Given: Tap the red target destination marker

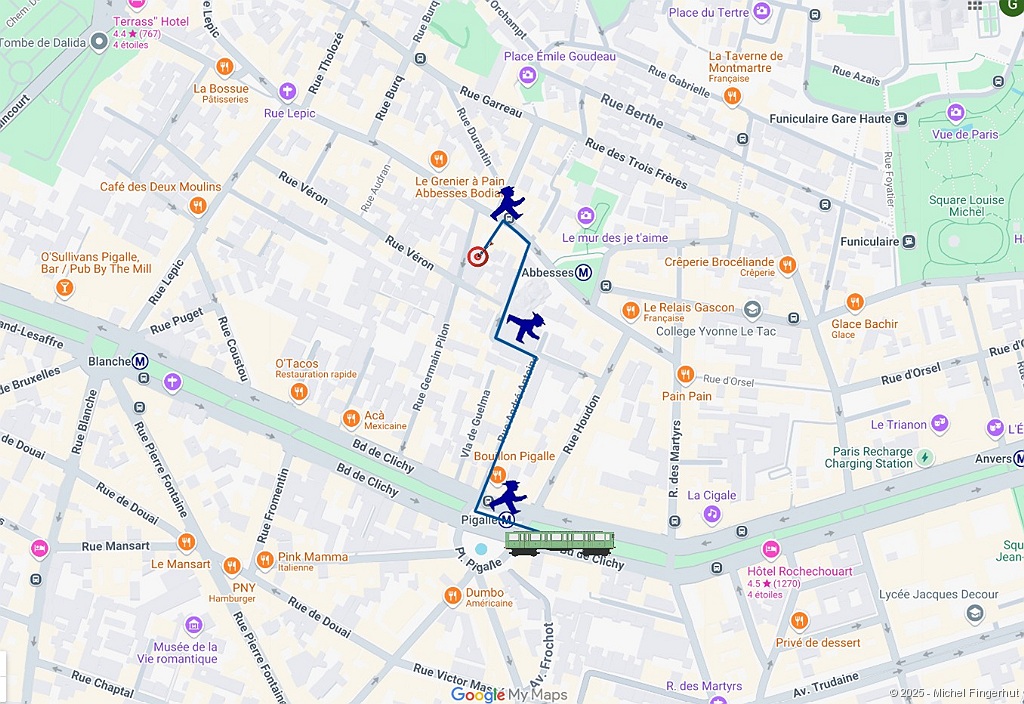Looking at the screenshot, I should coord(478,256).
